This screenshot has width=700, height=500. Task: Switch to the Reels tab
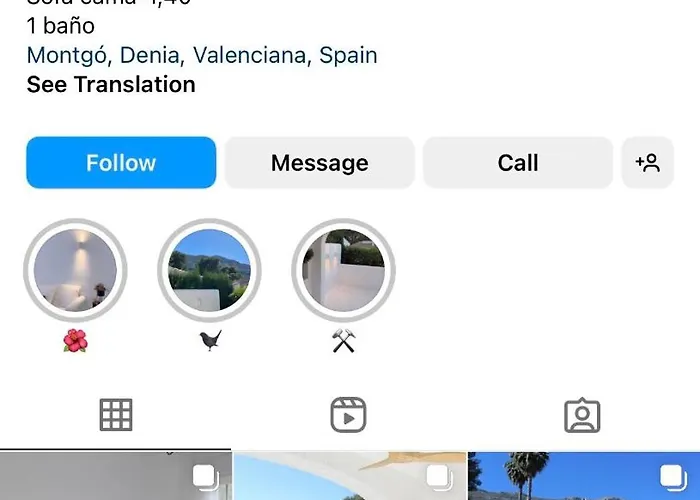349,415
